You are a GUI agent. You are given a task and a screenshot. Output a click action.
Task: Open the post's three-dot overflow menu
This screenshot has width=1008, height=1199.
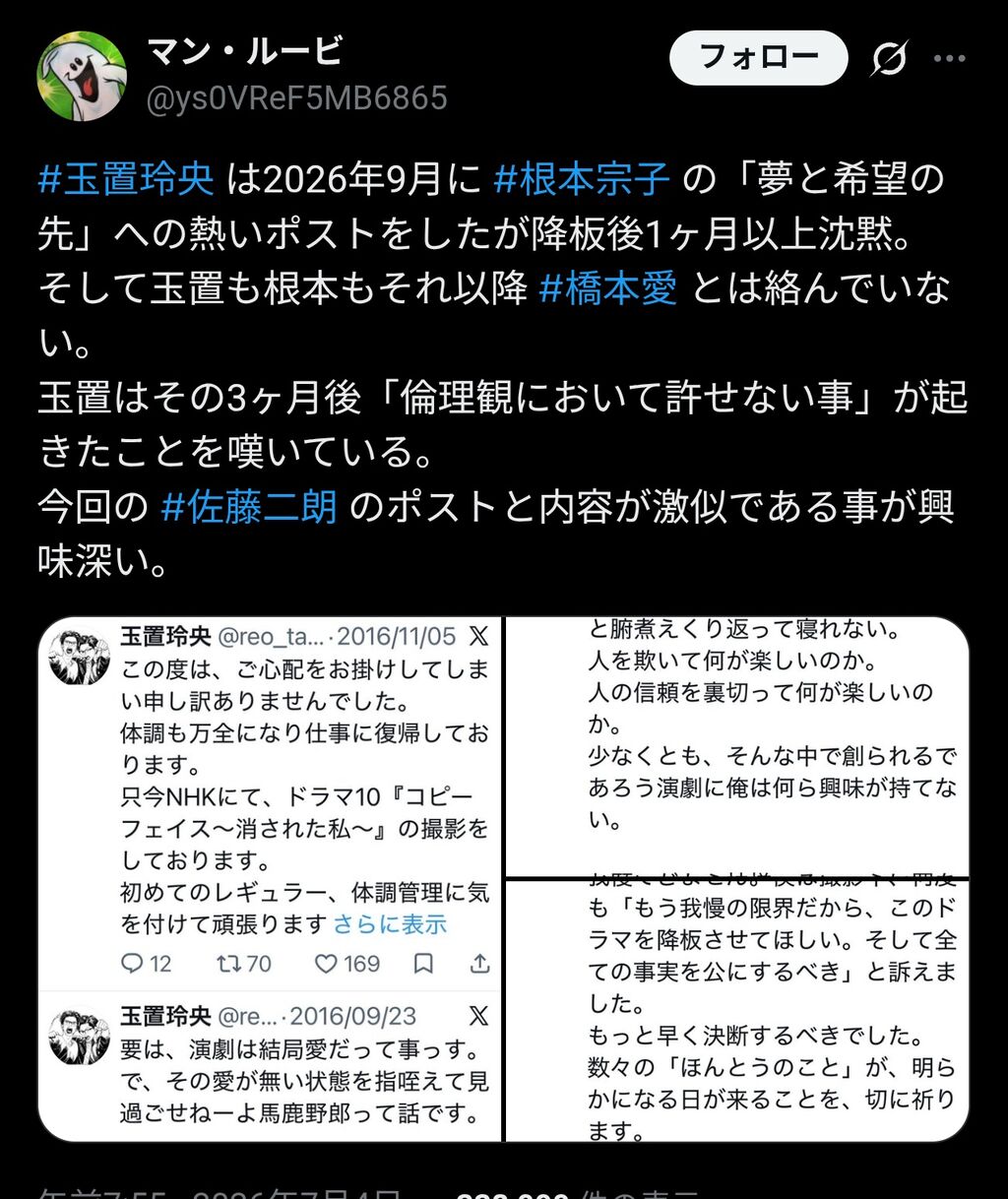point(950,59)
